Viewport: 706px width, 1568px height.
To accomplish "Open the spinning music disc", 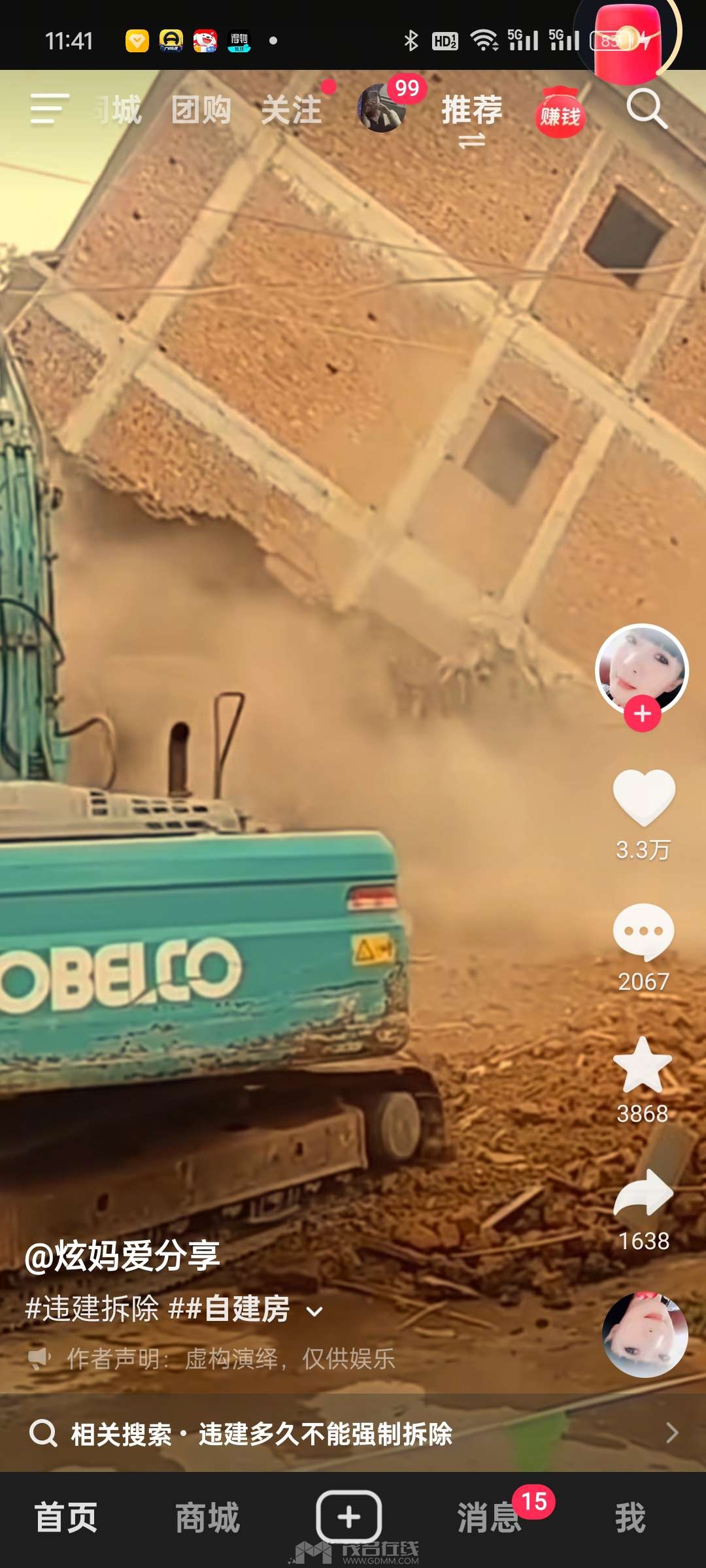I will coord(645,1334).
